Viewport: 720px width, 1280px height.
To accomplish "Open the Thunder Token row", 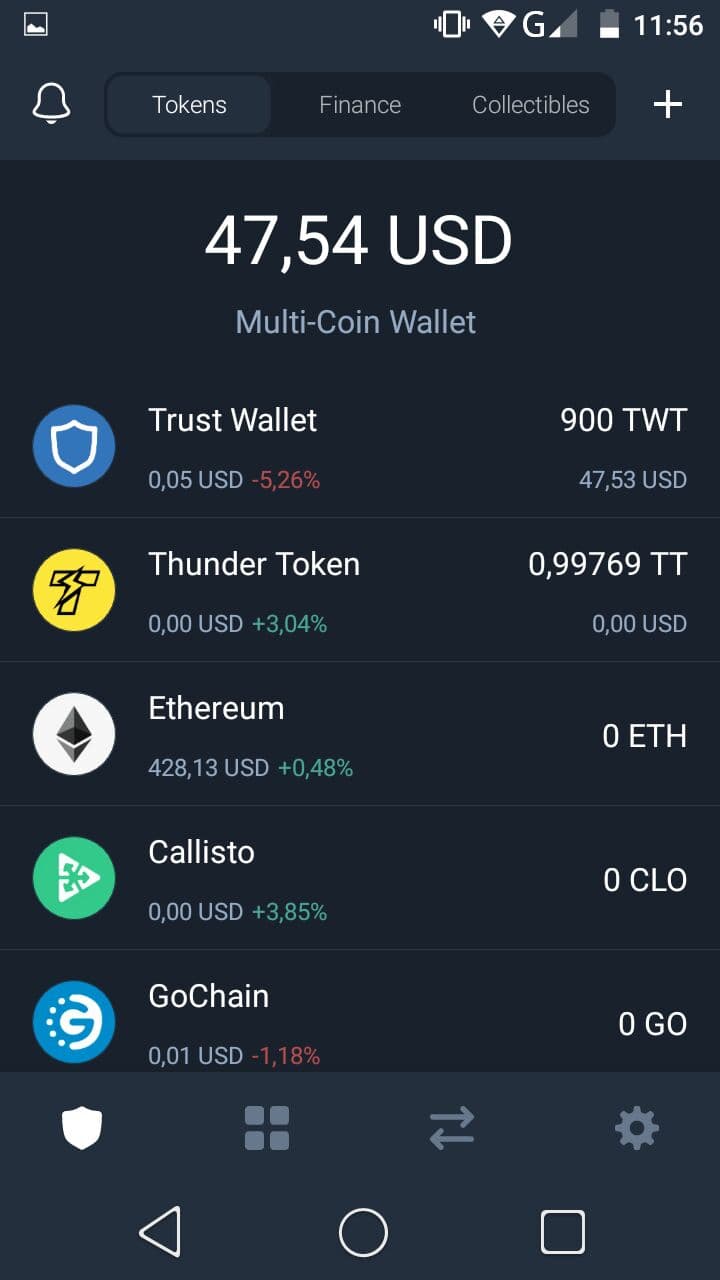I will 360,590.
